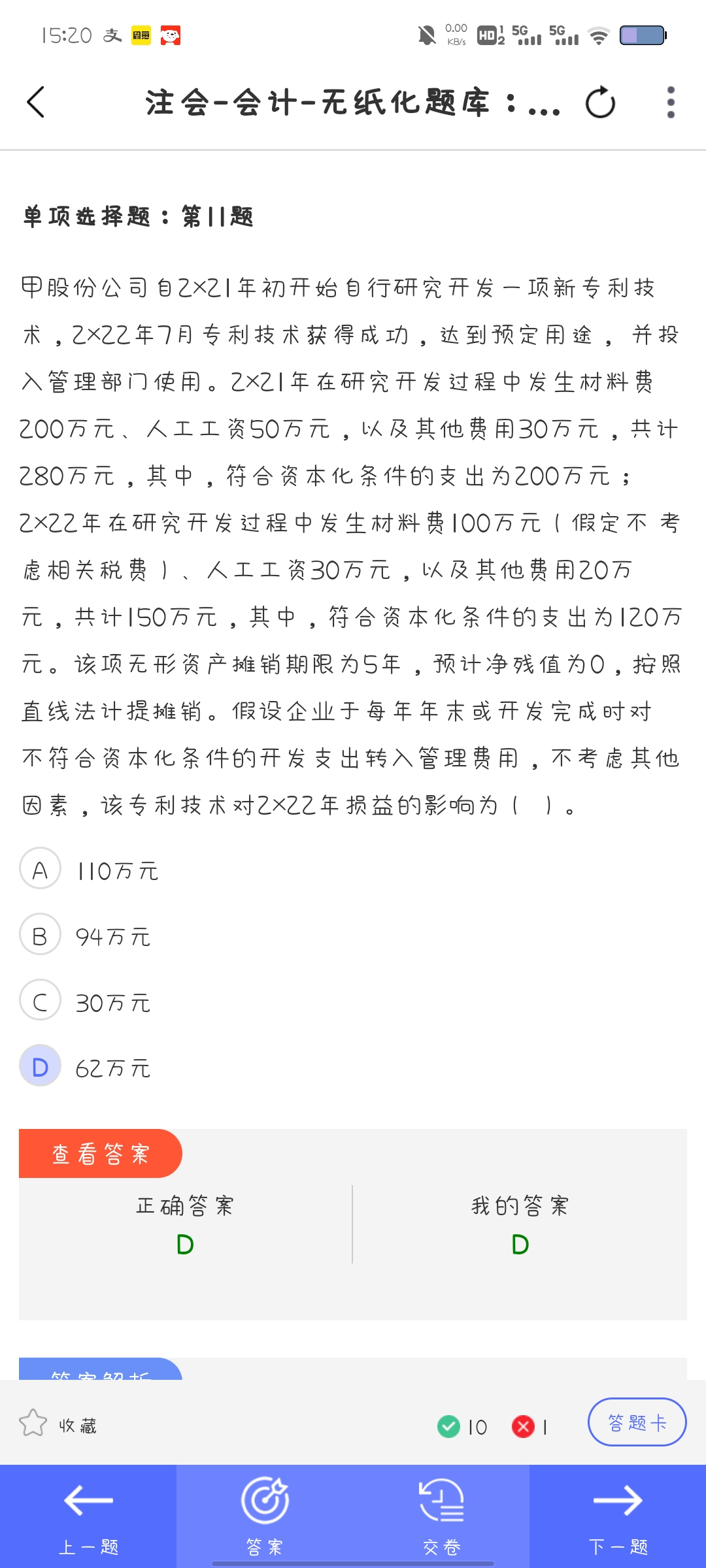Advance to next question 下一题
This screenshot has width=706, height=1568.
point(618,1516)
